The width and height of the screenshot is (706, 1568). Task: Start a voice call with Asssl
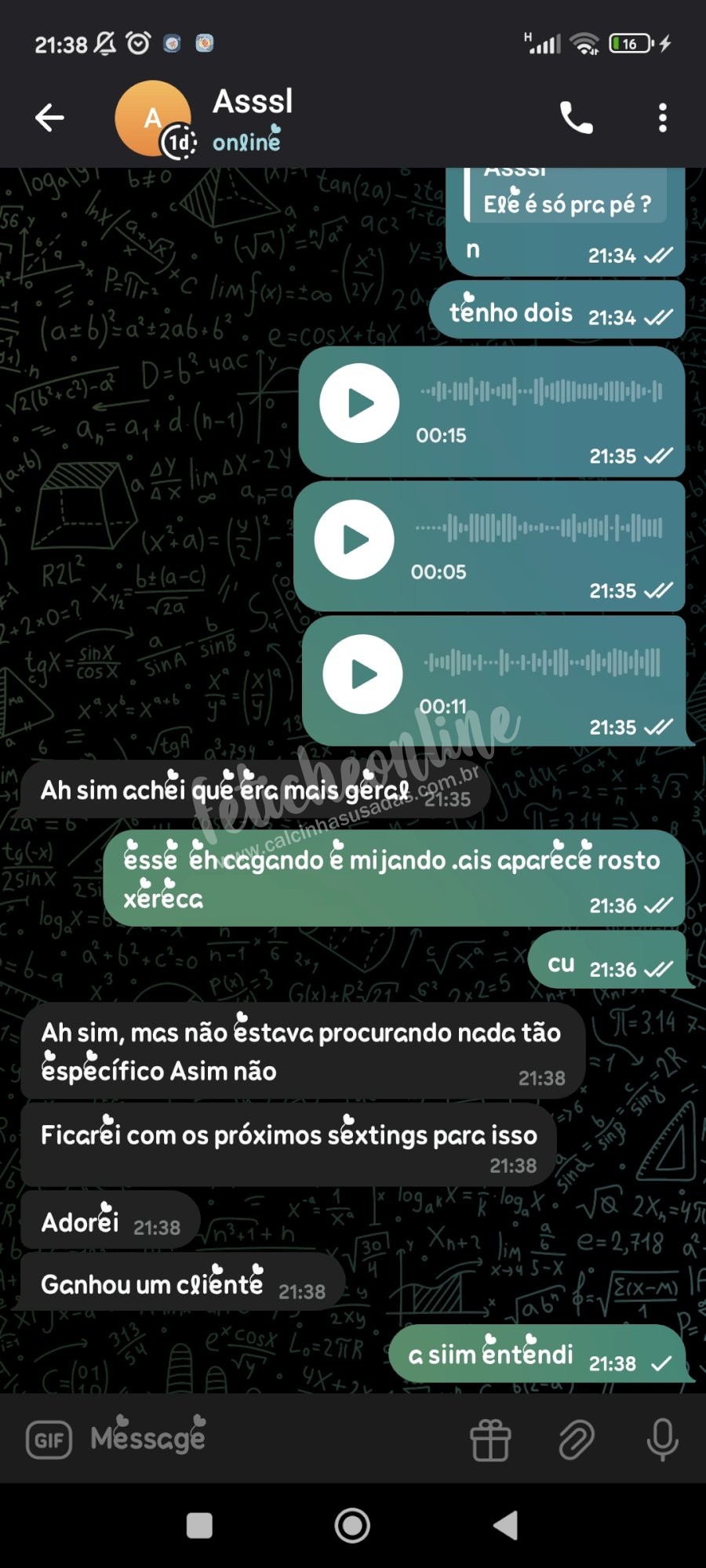point(577,118)
